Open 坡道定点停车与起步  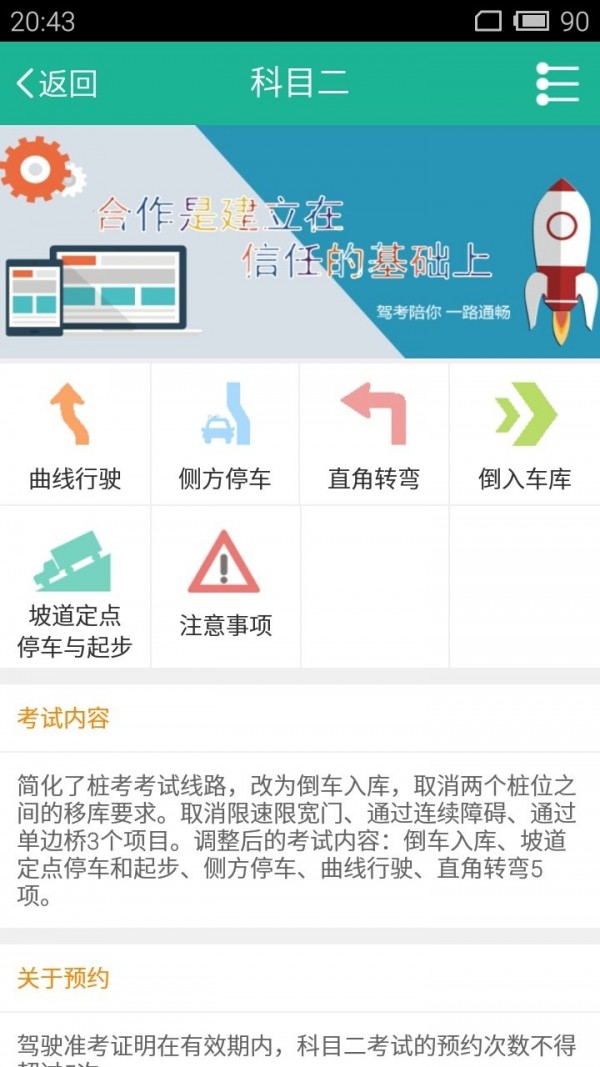(75, 587)
